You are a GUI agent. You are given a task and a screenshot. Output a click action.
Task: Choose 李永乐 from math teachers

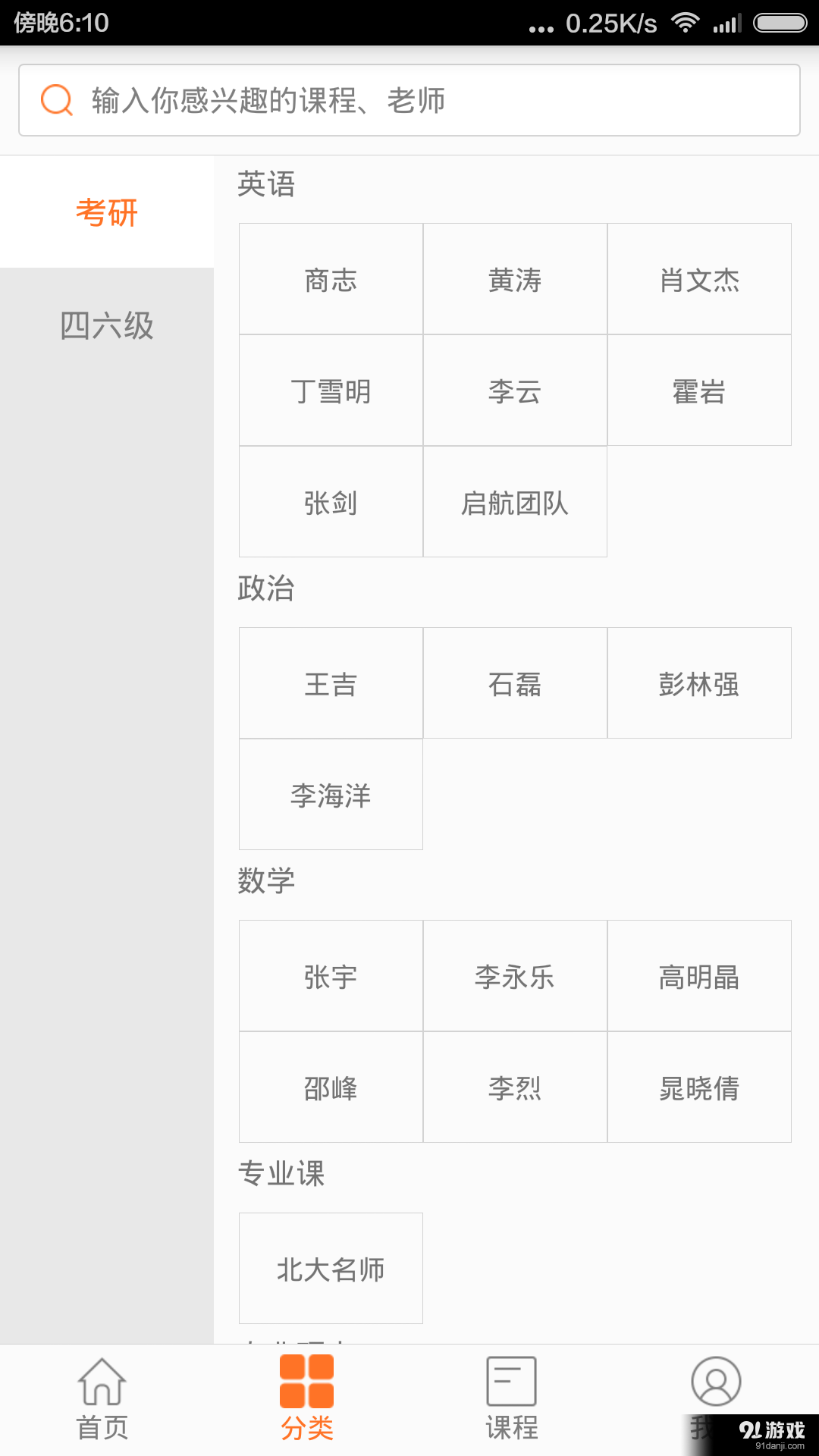[515, 976]
